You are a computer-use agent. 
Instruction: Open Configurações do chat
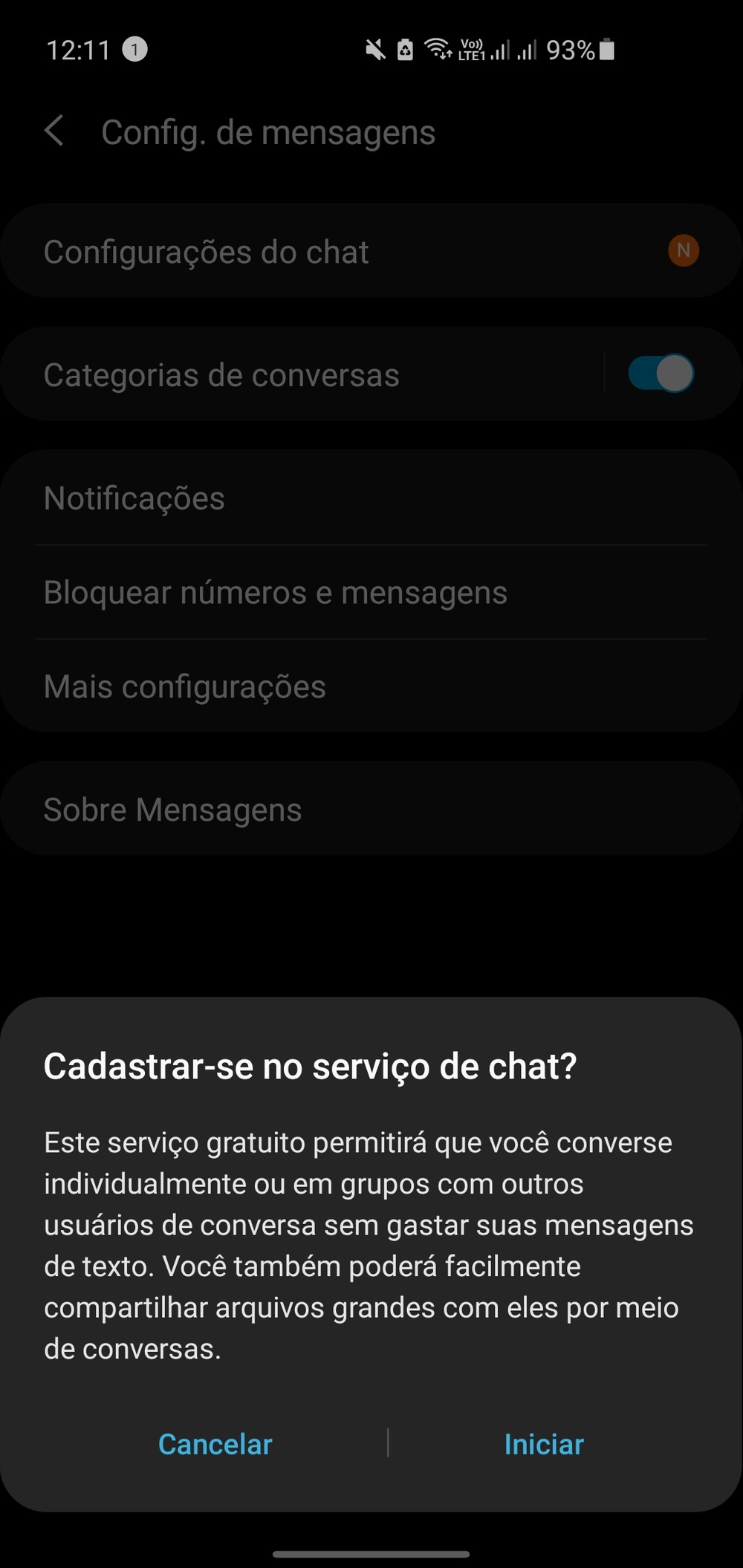[x=207, y=252]
